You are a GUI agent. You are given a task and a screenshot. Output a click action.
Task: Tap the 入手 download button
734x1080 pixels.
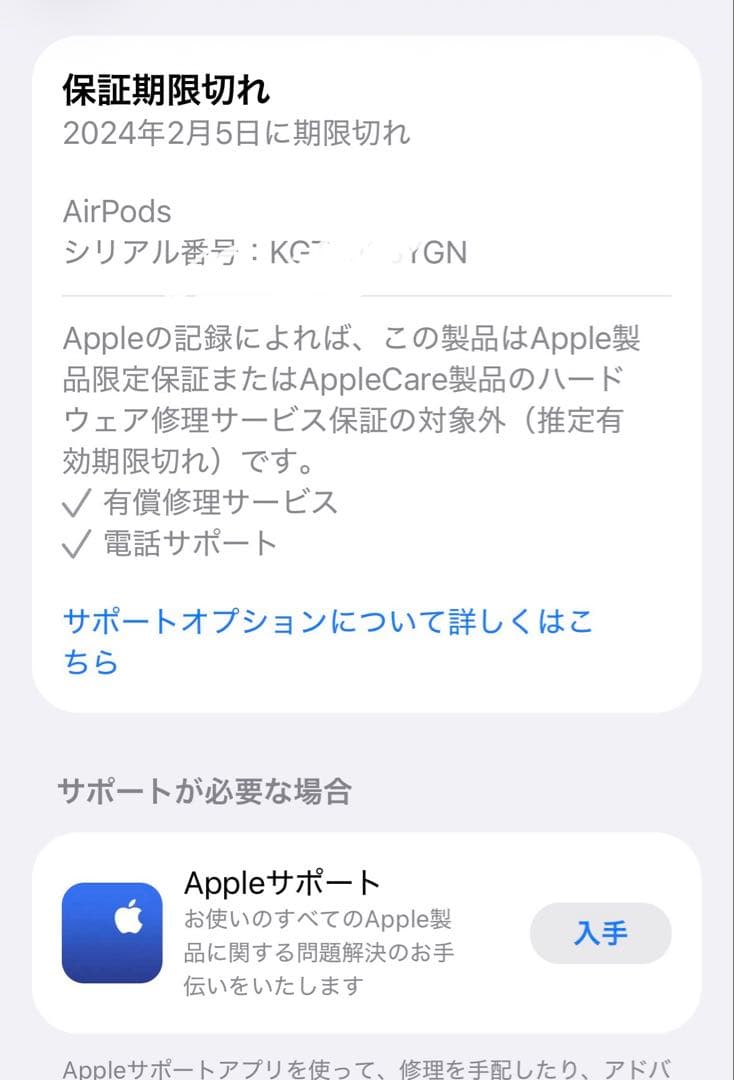[x=601, y=934]
